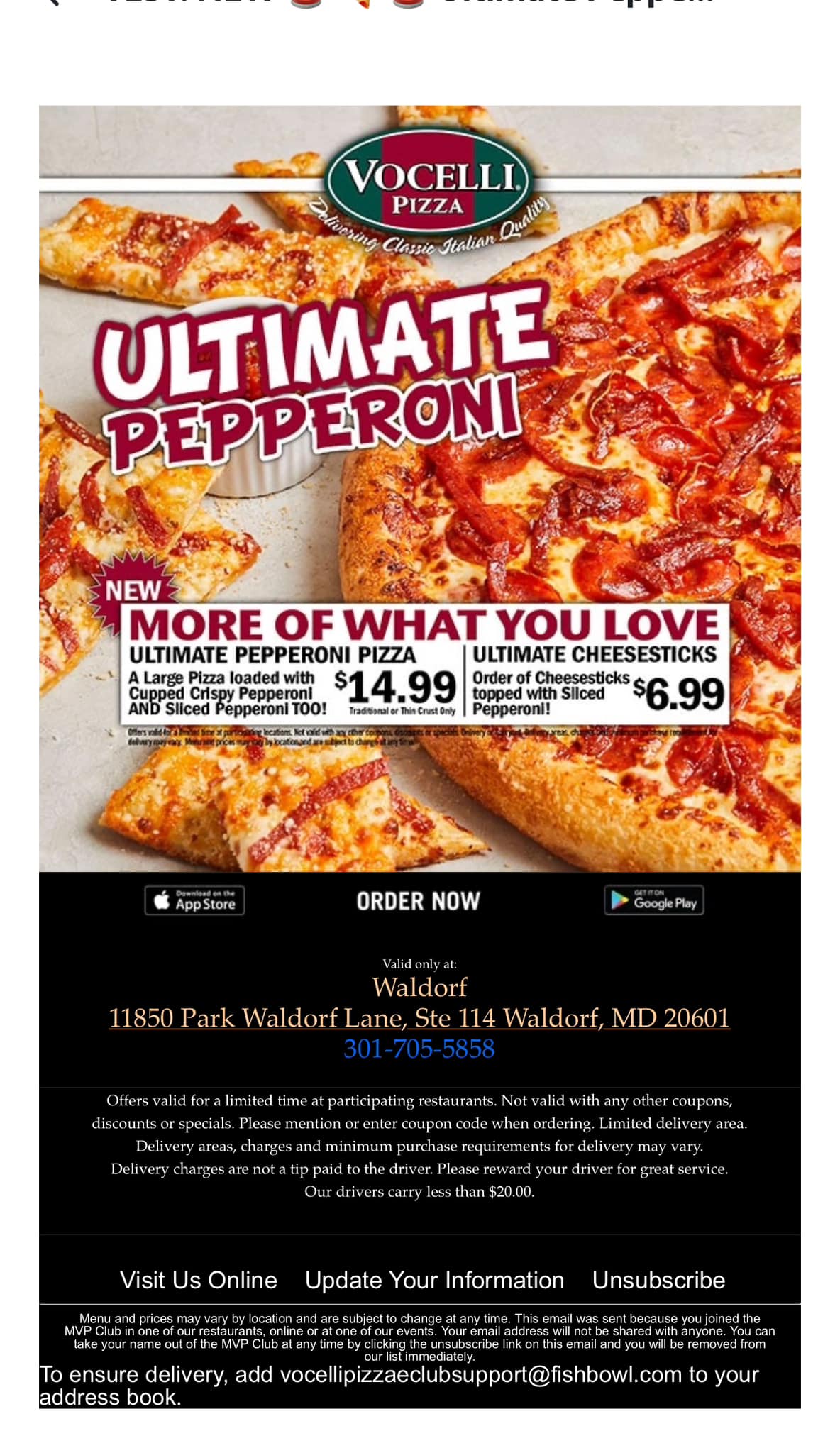Image resolution: width=840 pixels, height=1453 pixels.
Task: Call the 301-705-5858 phone number
Action: pos(419,1049)
